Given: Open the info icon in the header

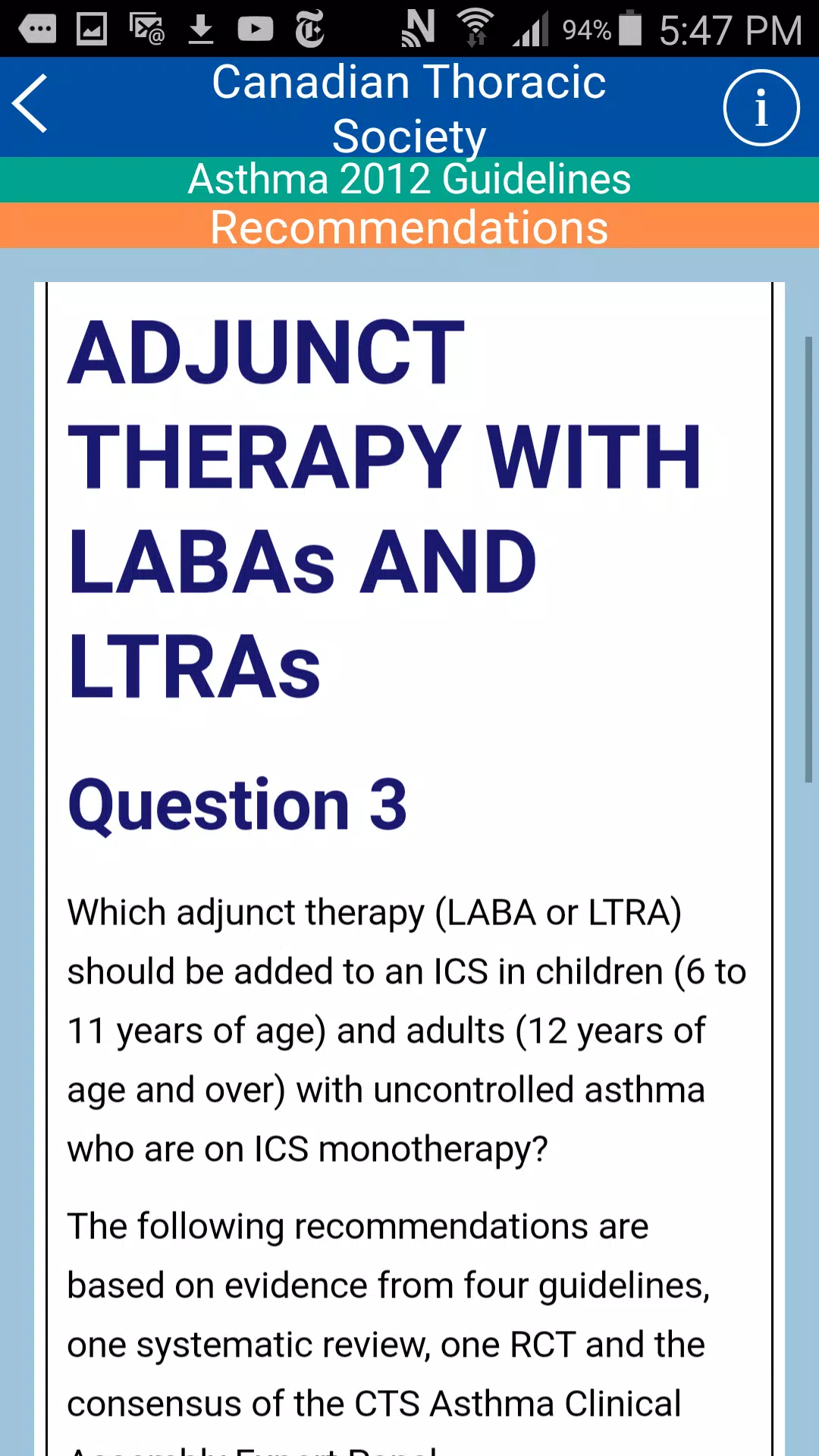Looking at the screenshot, I should 761,108.
